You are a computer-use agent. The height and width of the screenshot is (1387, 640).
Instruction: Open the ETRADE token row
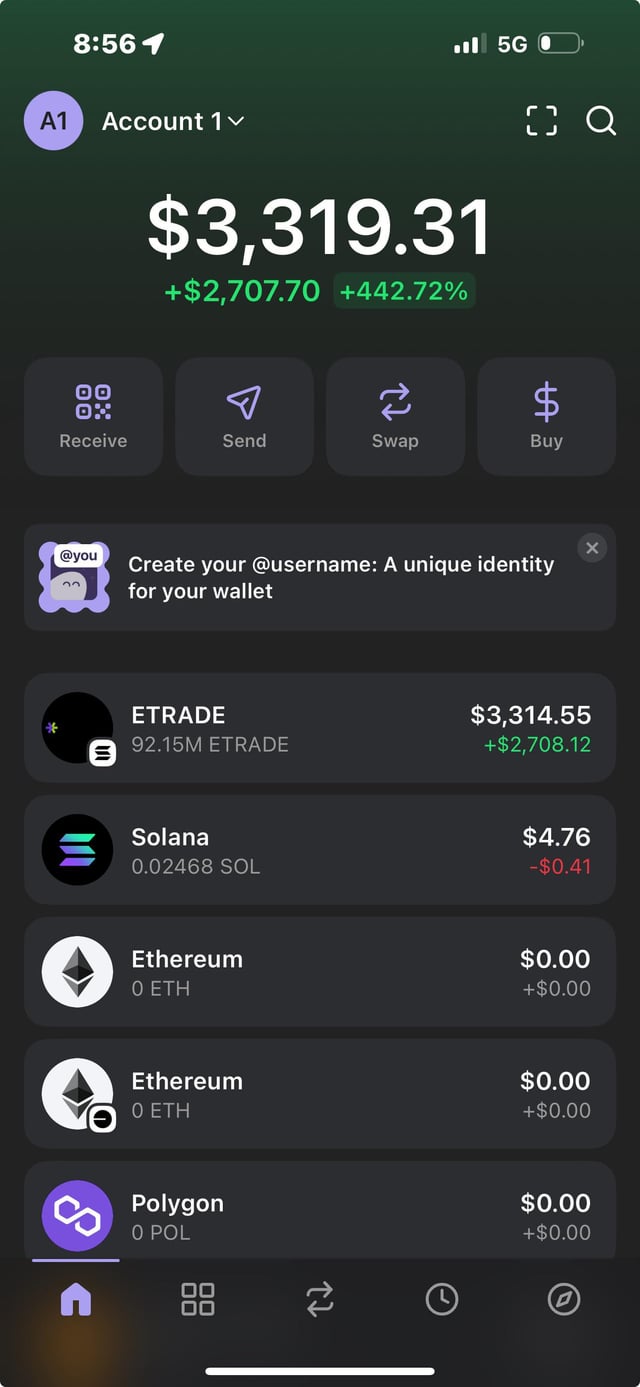[320, 728]
